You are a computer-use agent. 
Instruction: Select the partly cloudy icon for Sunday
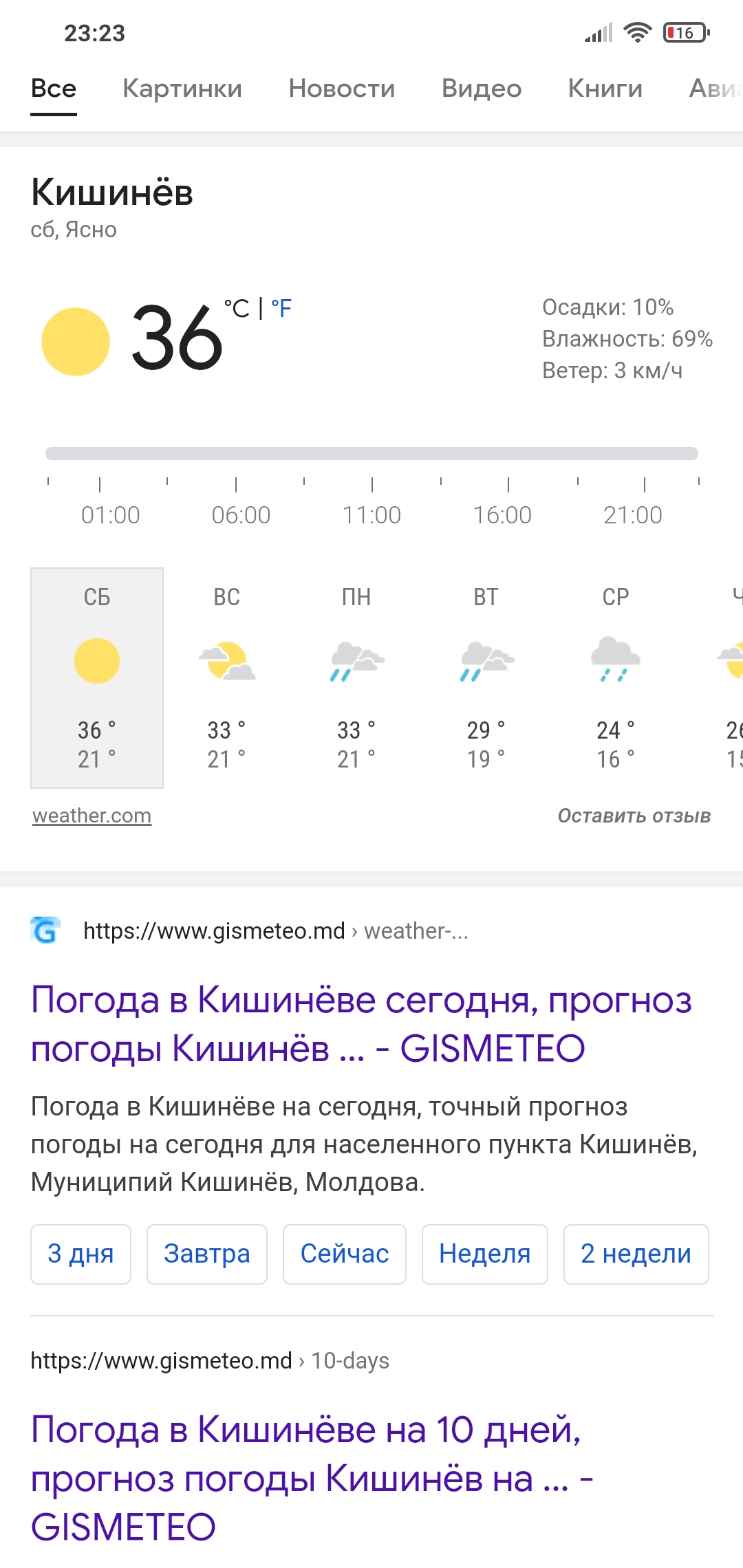click(227, 660)
